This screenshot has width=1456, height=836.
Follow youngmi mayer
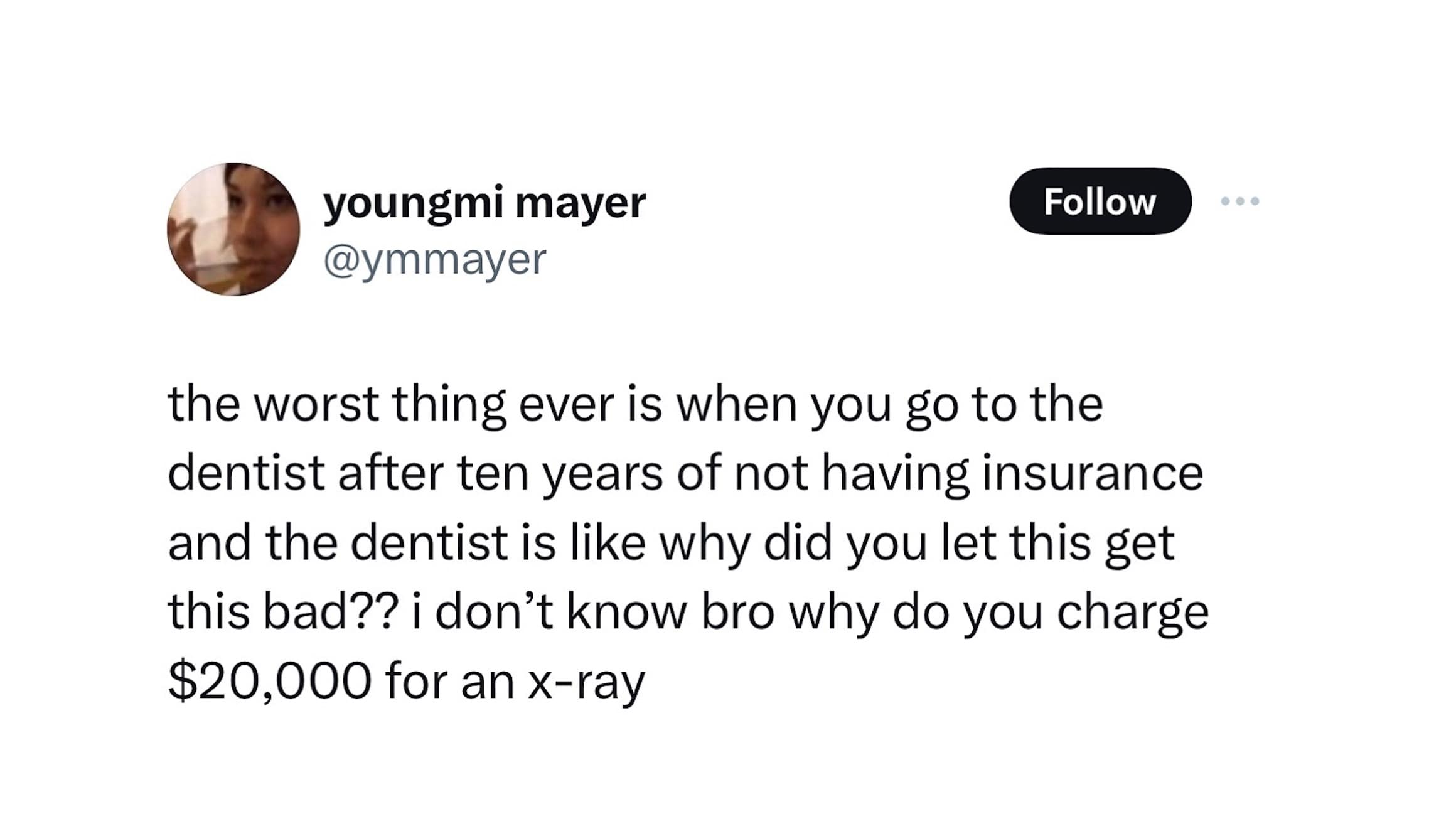1100,201
